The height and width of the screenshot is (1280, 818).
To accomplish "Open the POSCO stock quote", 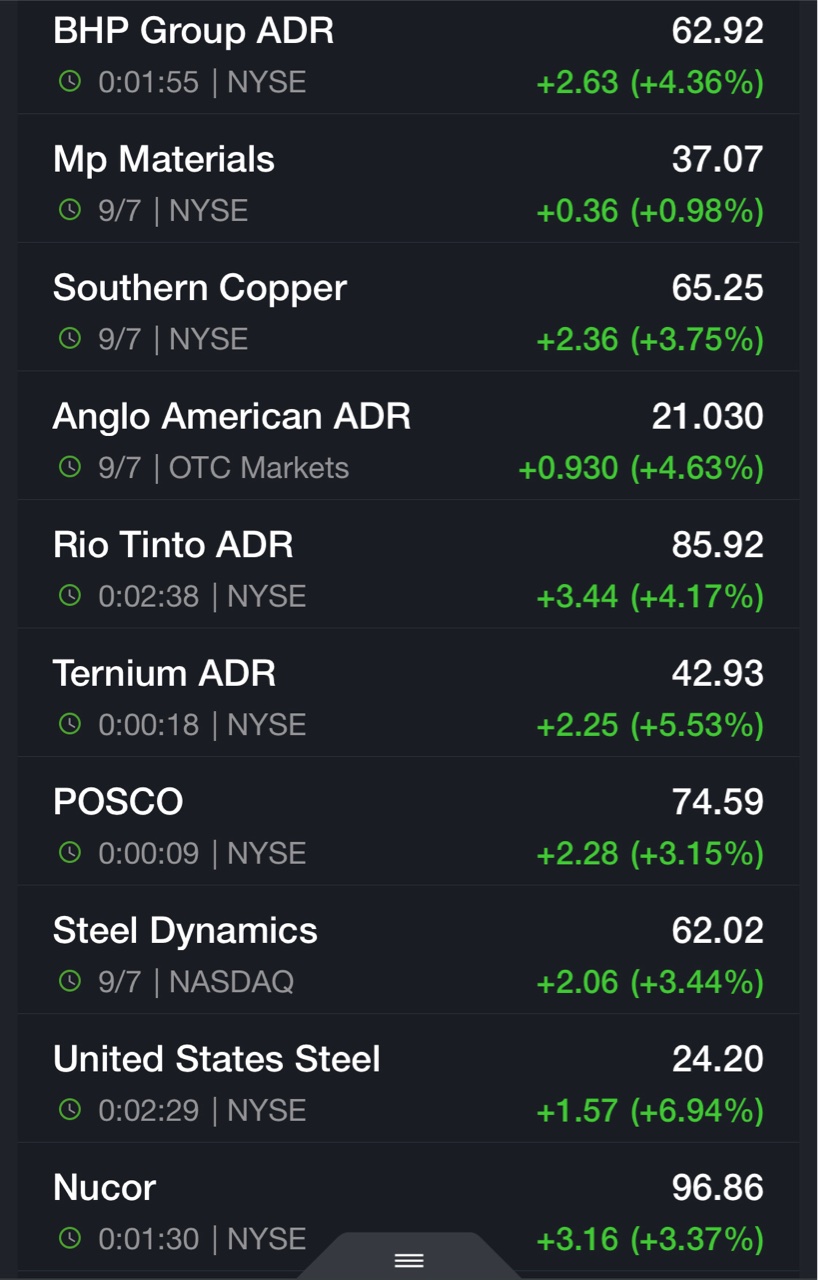I will (118, 802).
